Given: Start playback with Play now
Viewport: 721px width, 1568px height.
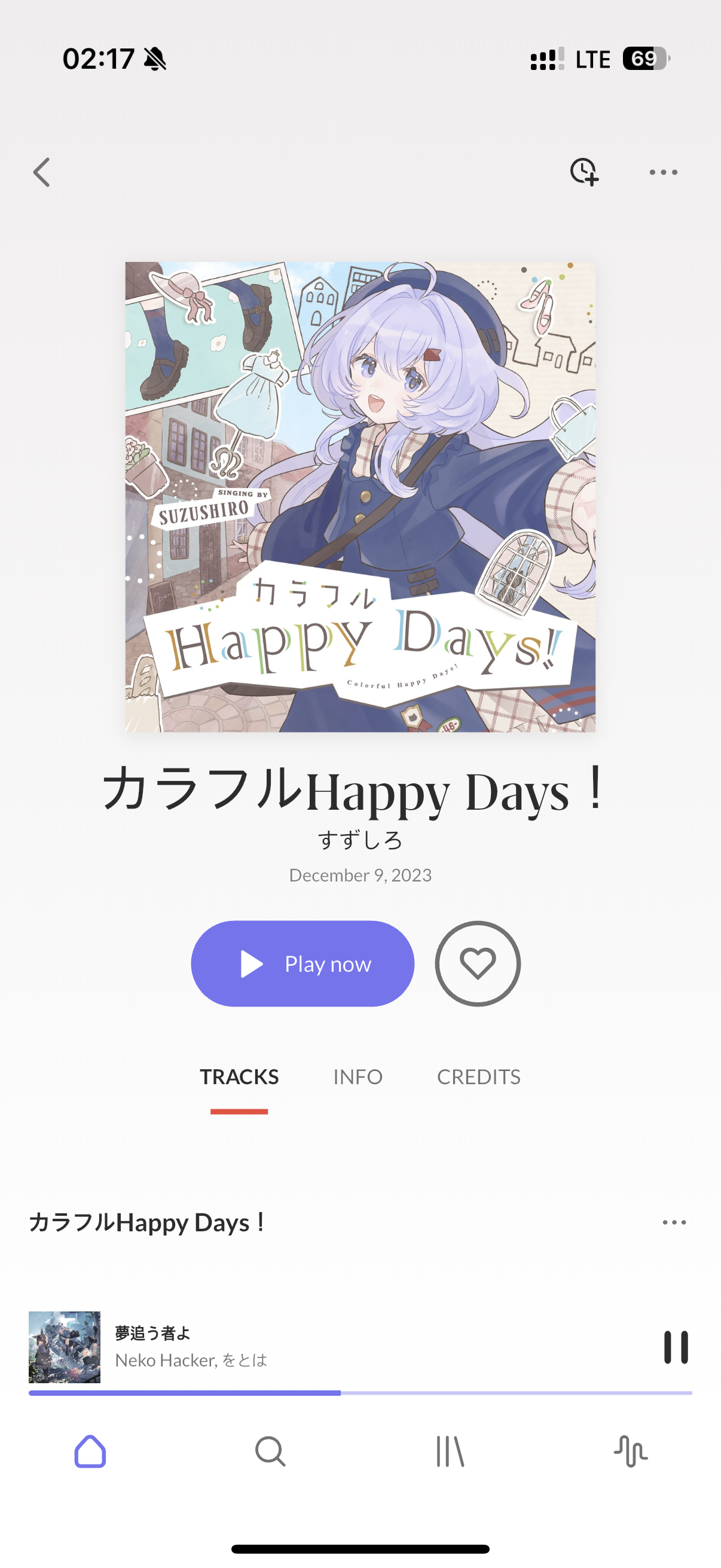Looking at the screenshot, I should click(303, 963).
